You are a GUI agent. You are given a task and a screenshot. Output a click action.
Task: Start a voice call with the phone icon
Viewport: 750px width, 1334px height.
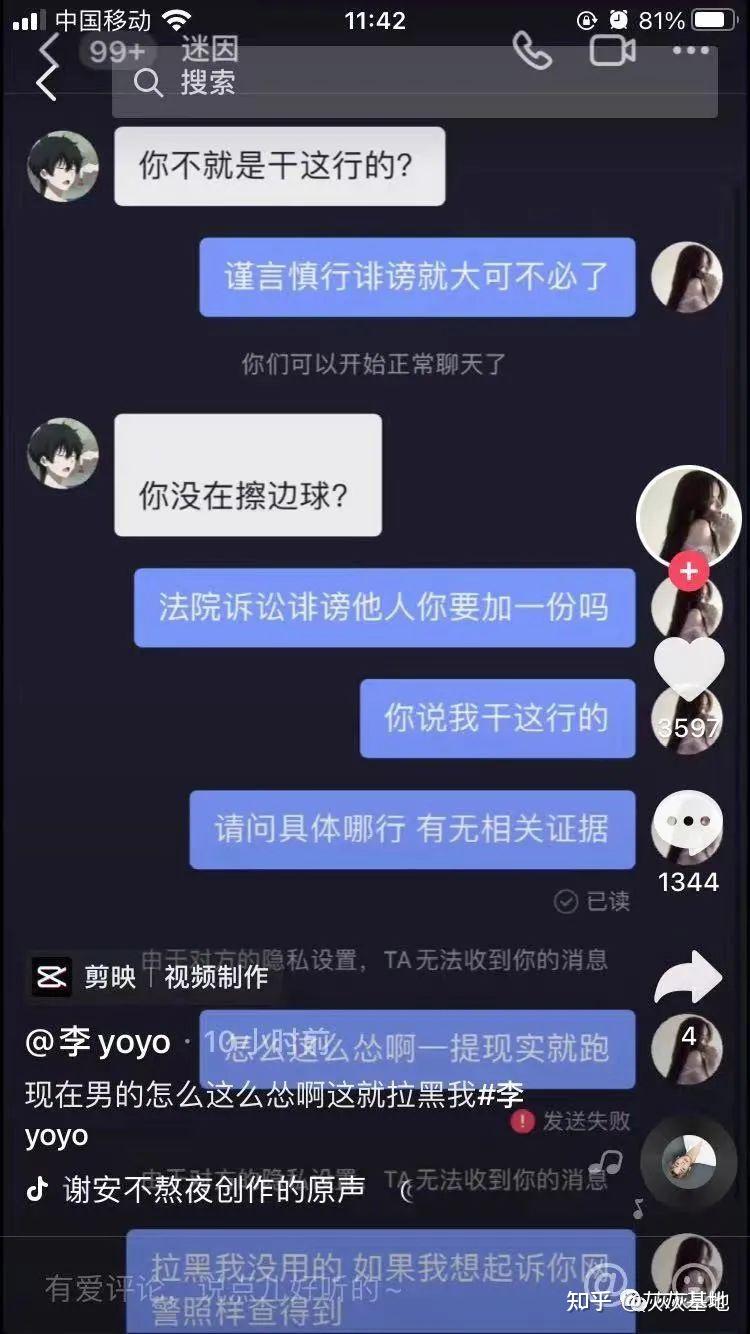pyautogui.click(x=533, y=52)
